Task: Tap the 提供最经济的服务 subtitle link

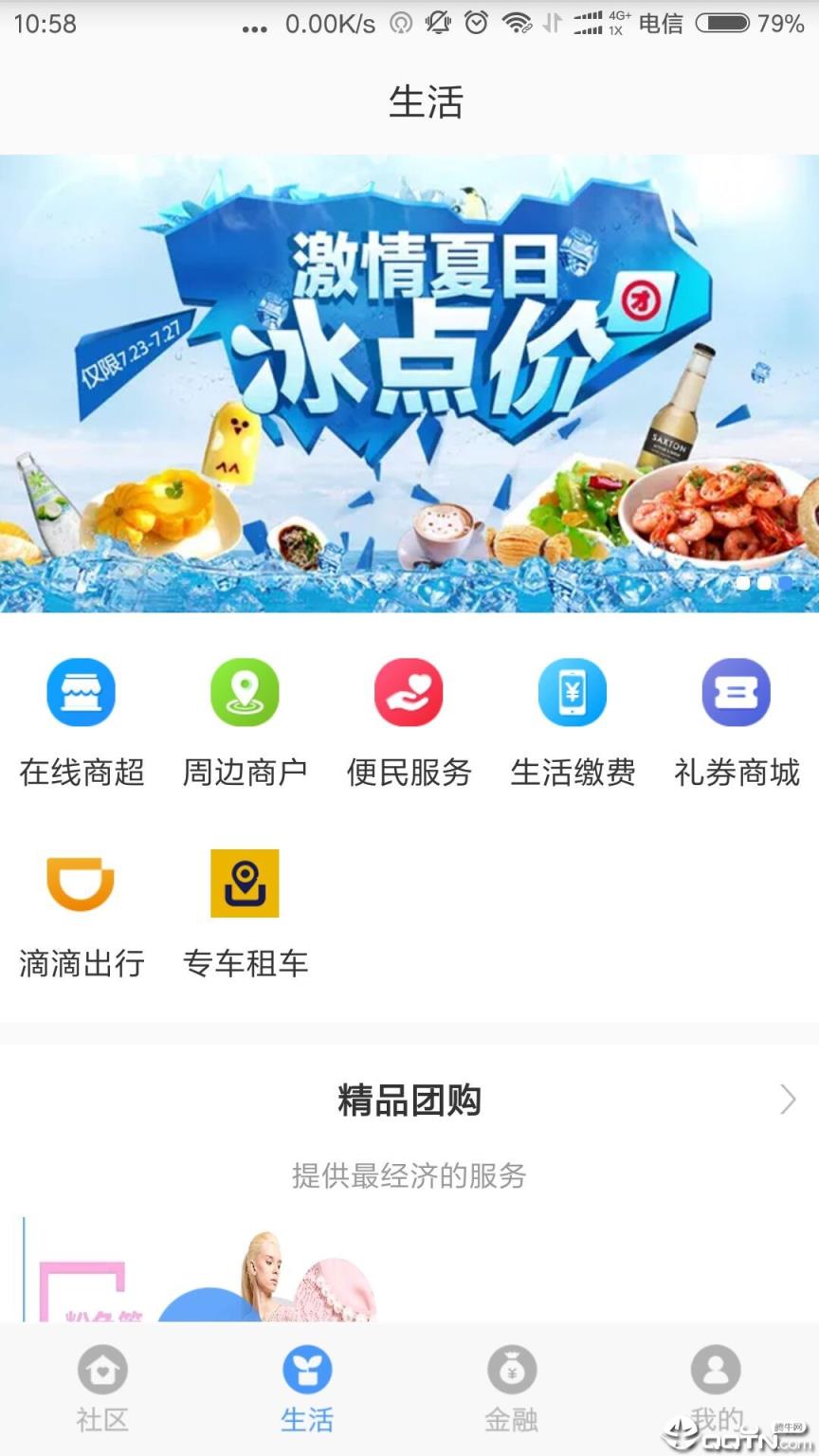Action: click(x=409, y=1177)
